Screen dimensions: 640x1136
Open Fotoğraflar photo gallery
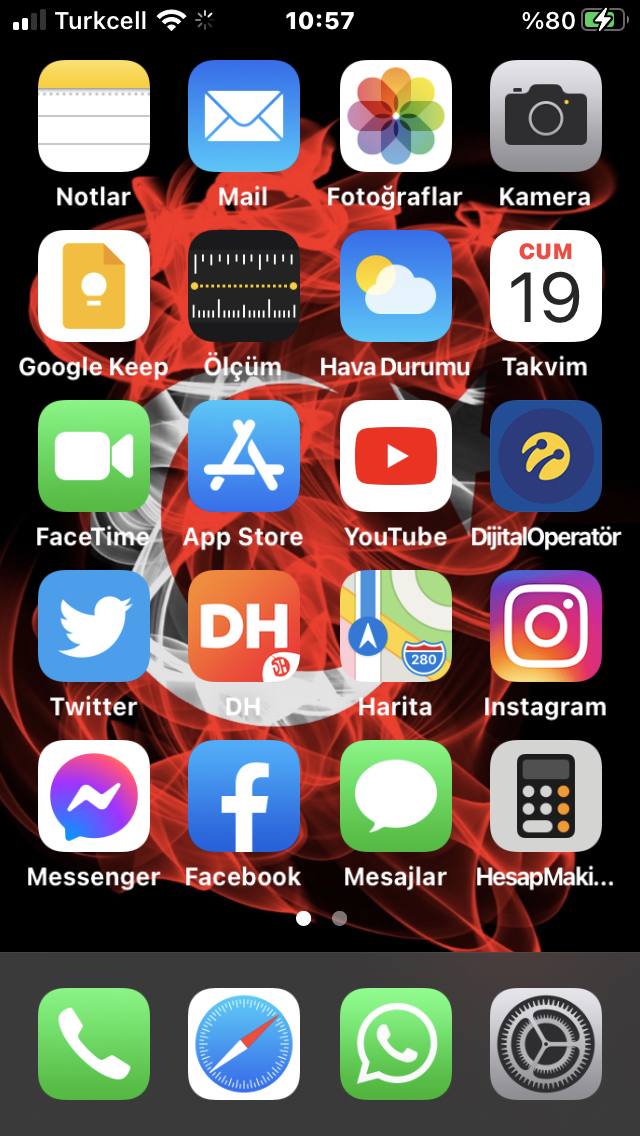click(x=396, y=116)
